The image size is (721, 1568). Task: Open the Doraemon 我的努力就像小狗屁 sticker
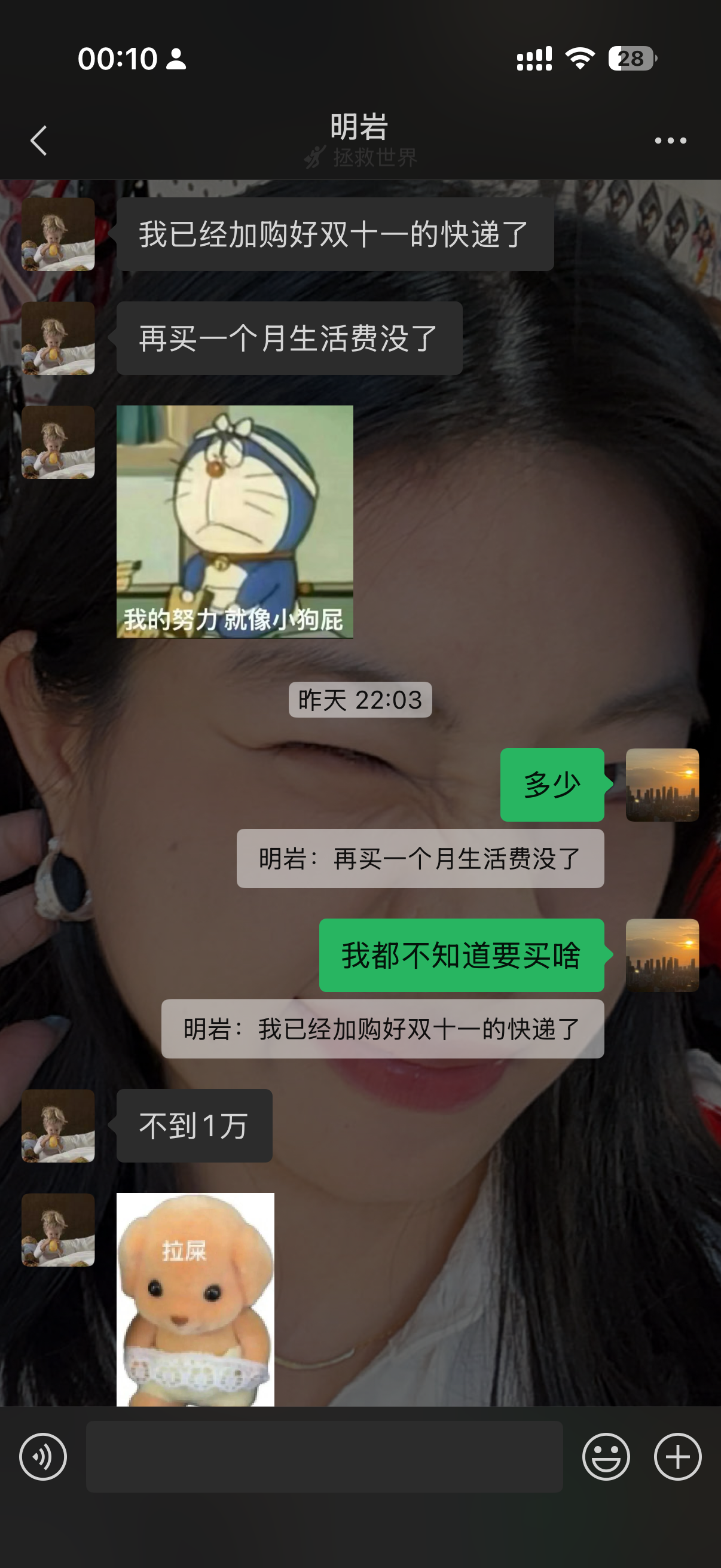[x=234, y=521]
